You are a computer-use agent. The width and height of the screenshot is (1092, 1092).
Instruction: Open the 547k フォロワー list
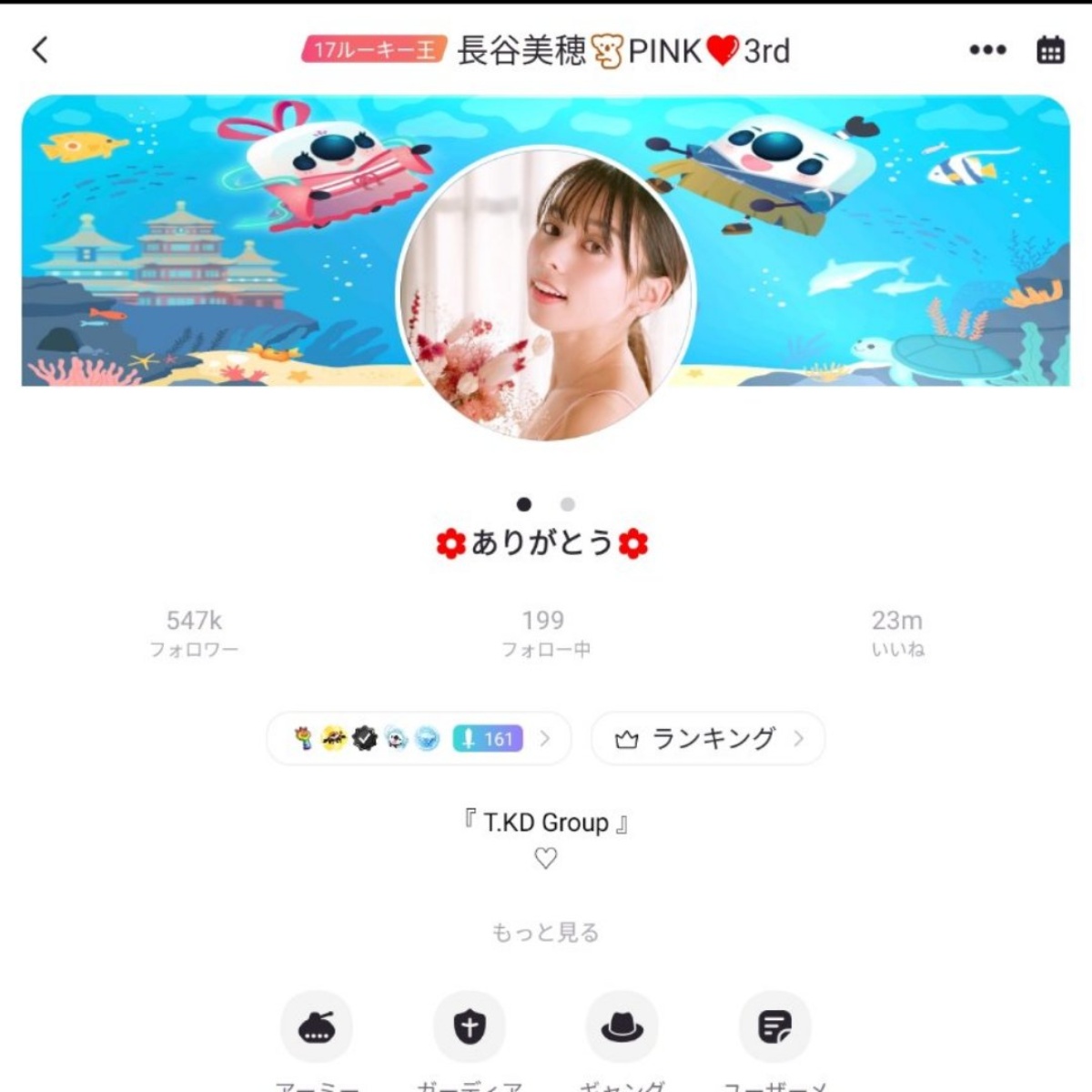[x=194, y=633]
